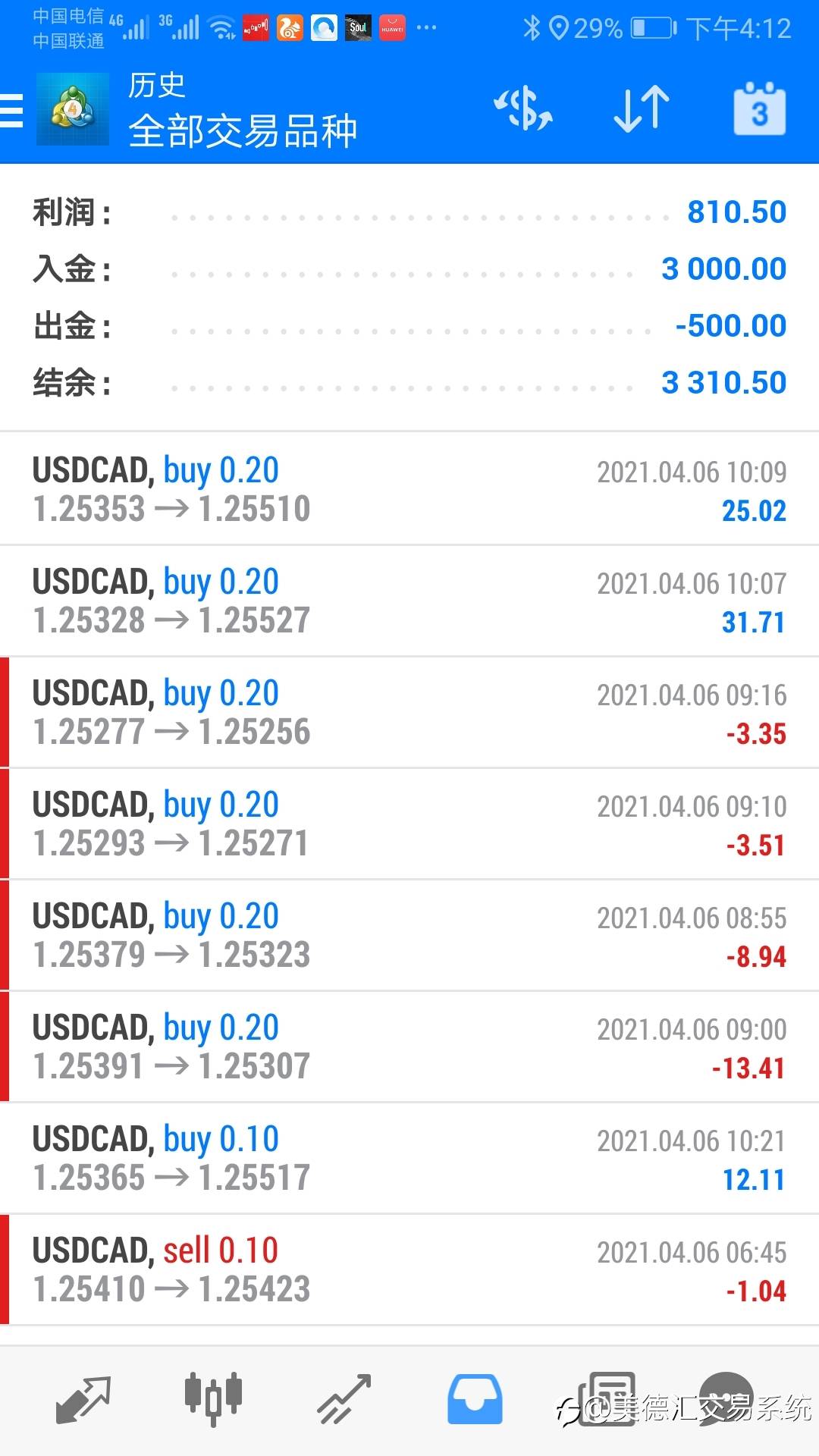Open the USDCAD trade with loss -13.41
The width and height of the screenshot is (819, 1456).
click(x=409, y=1046)
